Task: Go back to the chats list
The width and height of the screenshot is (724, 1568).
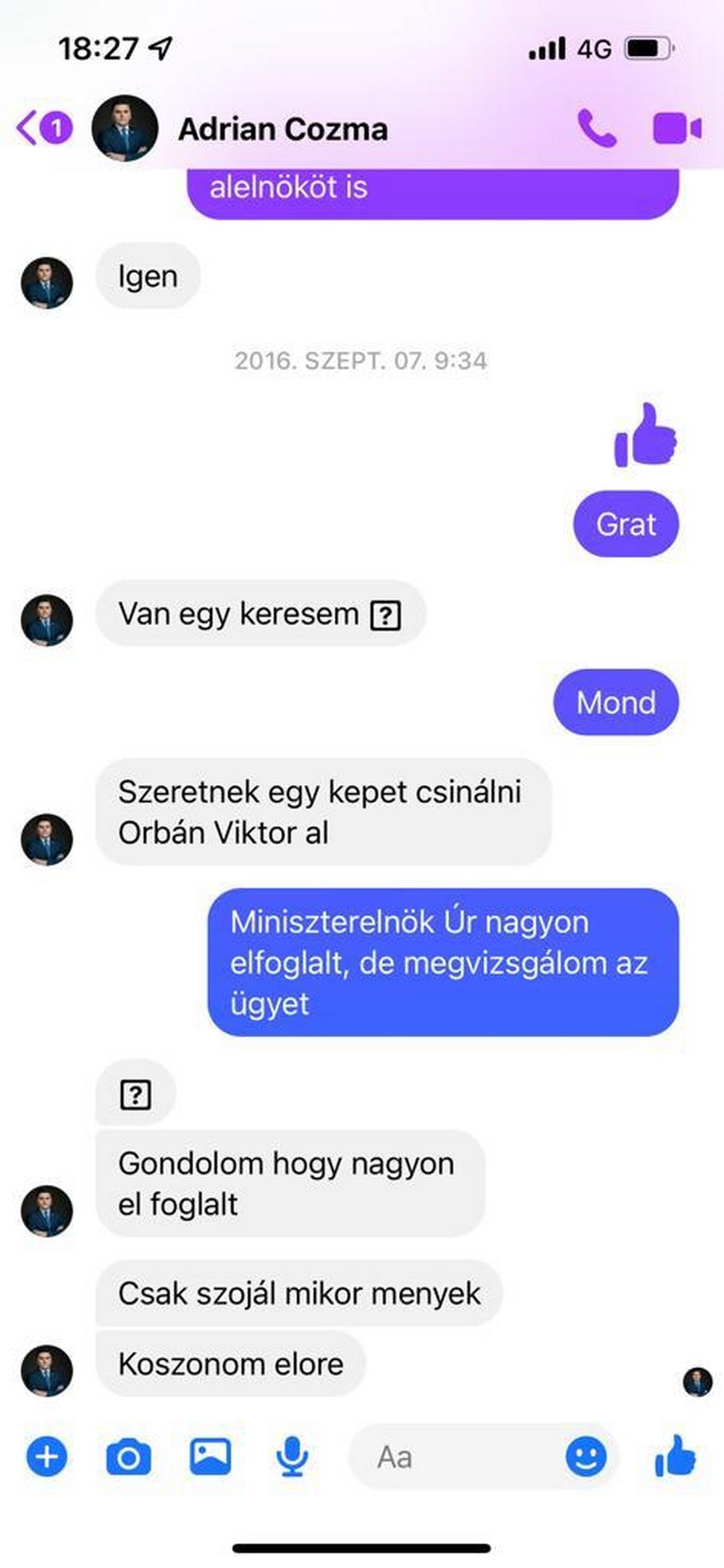Action: click(x=42, y=128)
